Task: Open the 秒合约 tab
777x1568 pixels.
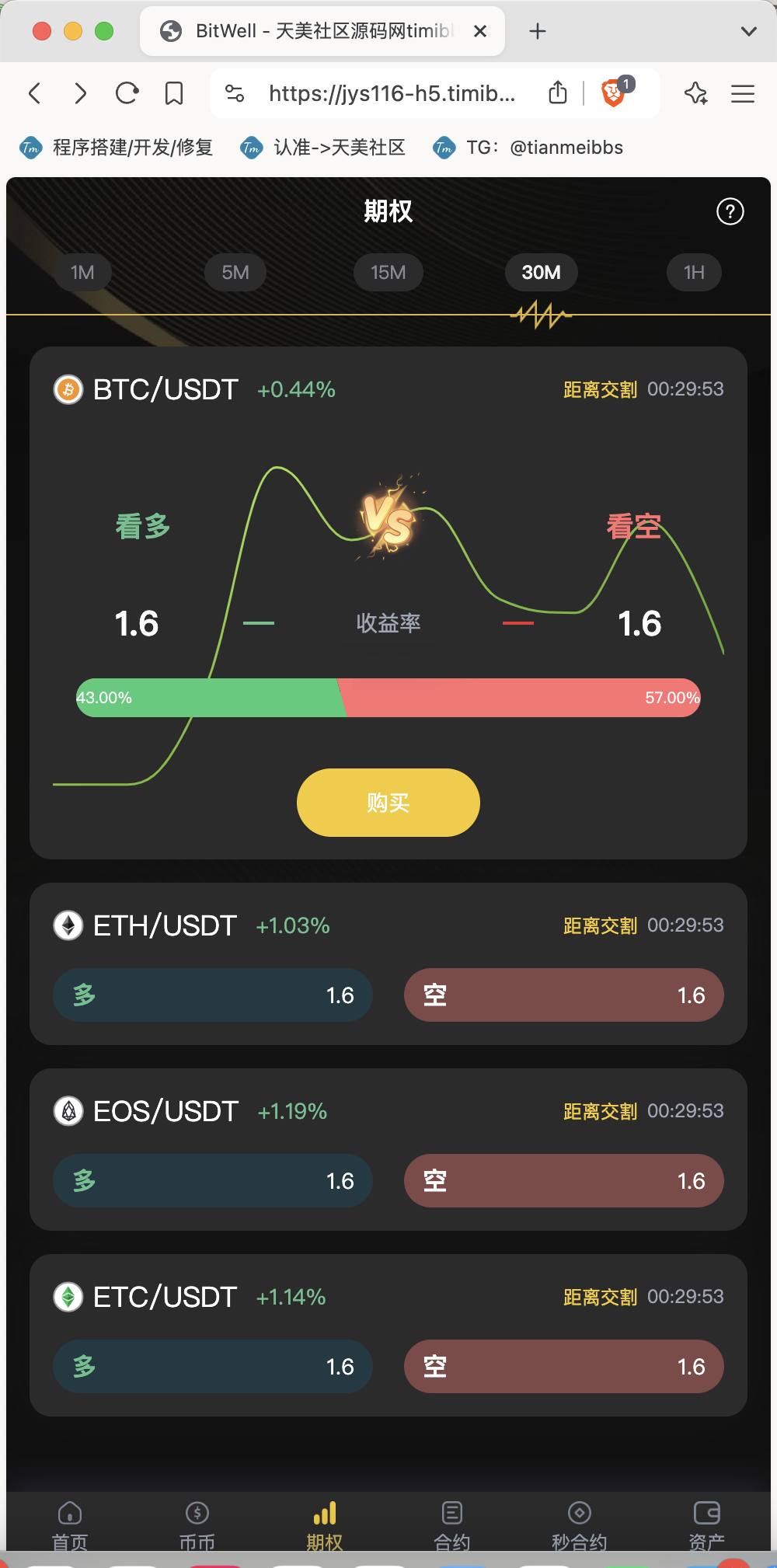Action: tap(580, 1526)
